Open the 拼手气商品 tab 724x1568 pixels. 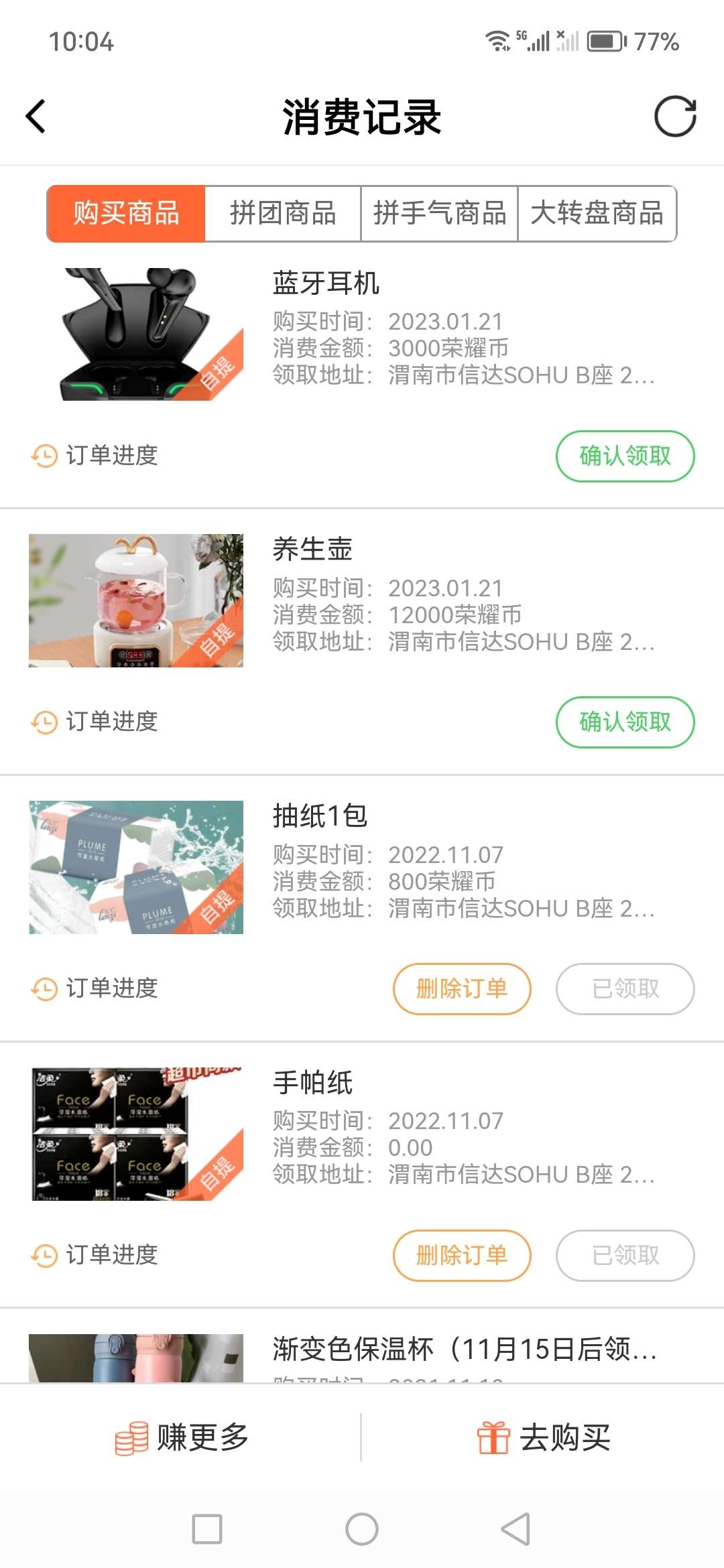pos(439,214)
